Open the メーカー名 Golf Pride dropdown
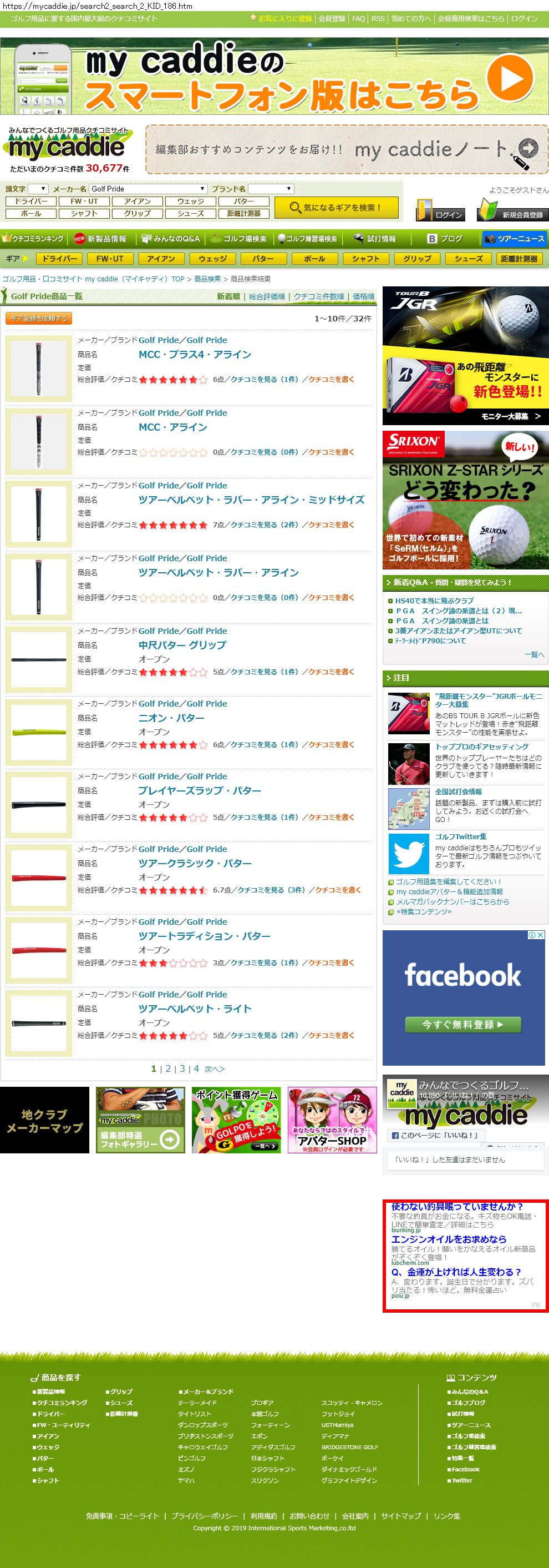 pyautogui.click(x=149, y=189)
